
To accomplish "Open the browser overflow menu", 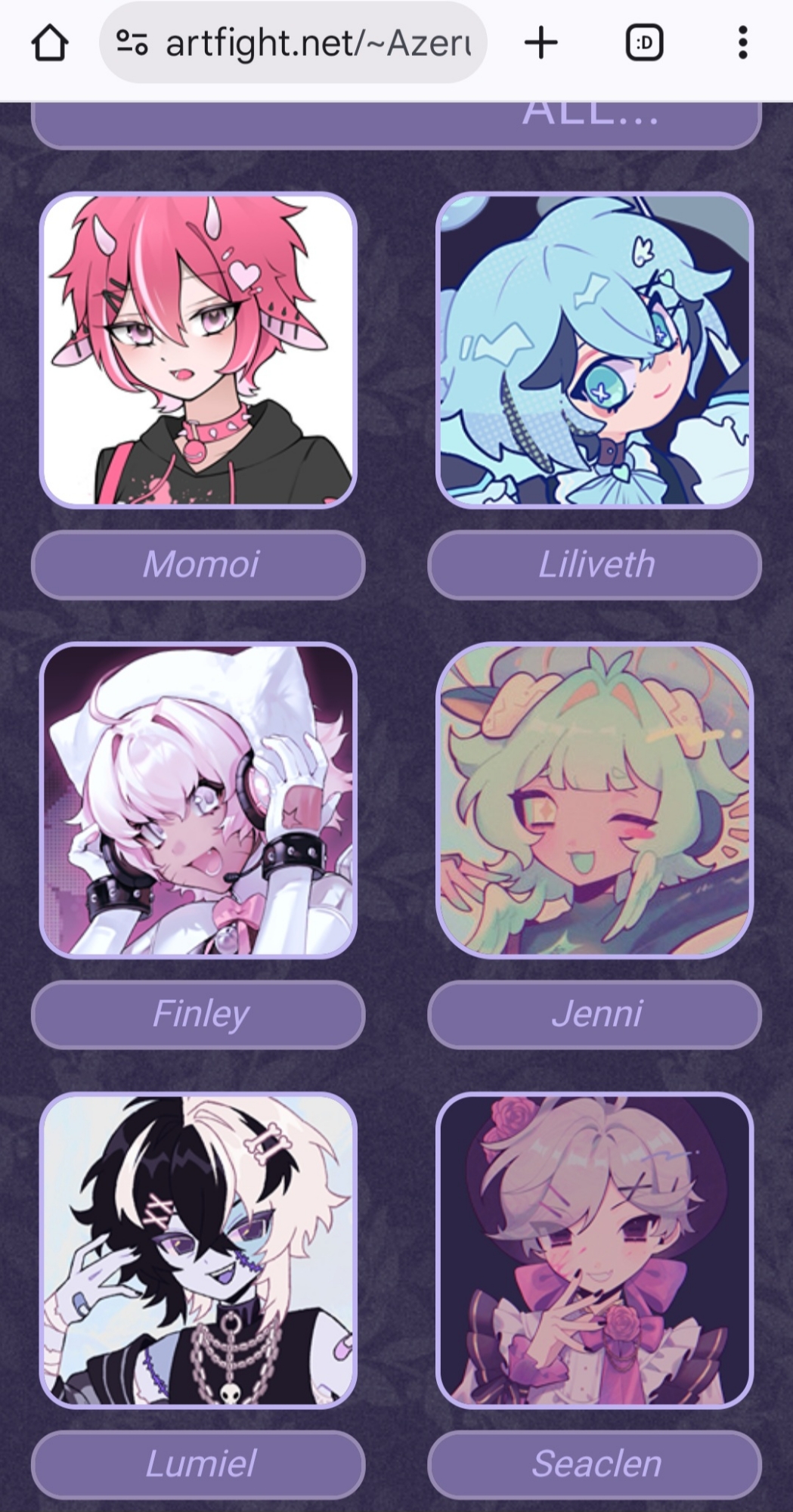I will point(742,43).
